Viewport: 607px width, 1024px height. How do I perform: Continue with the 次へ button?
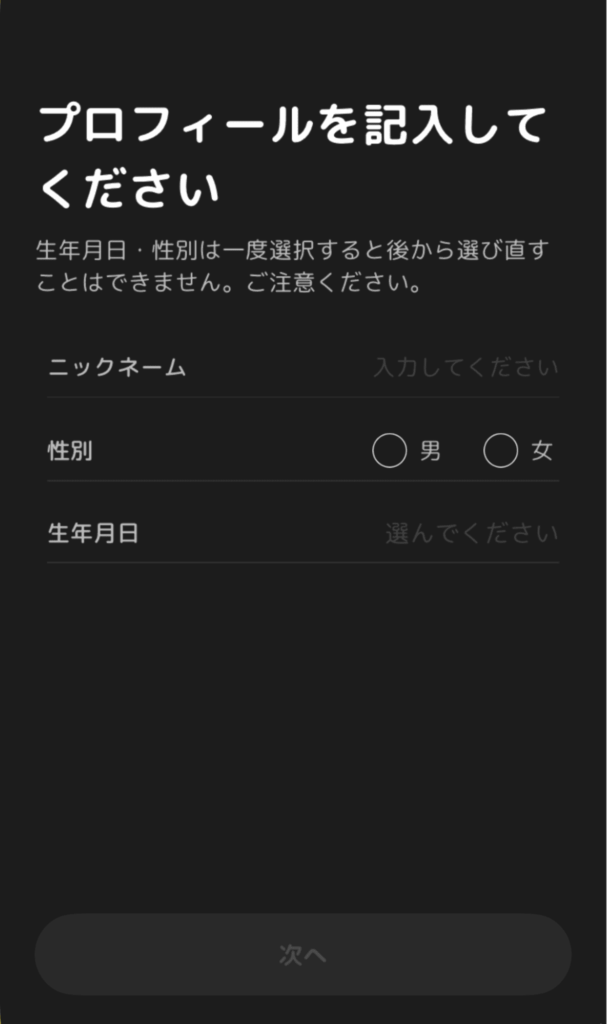click(303, 954)
